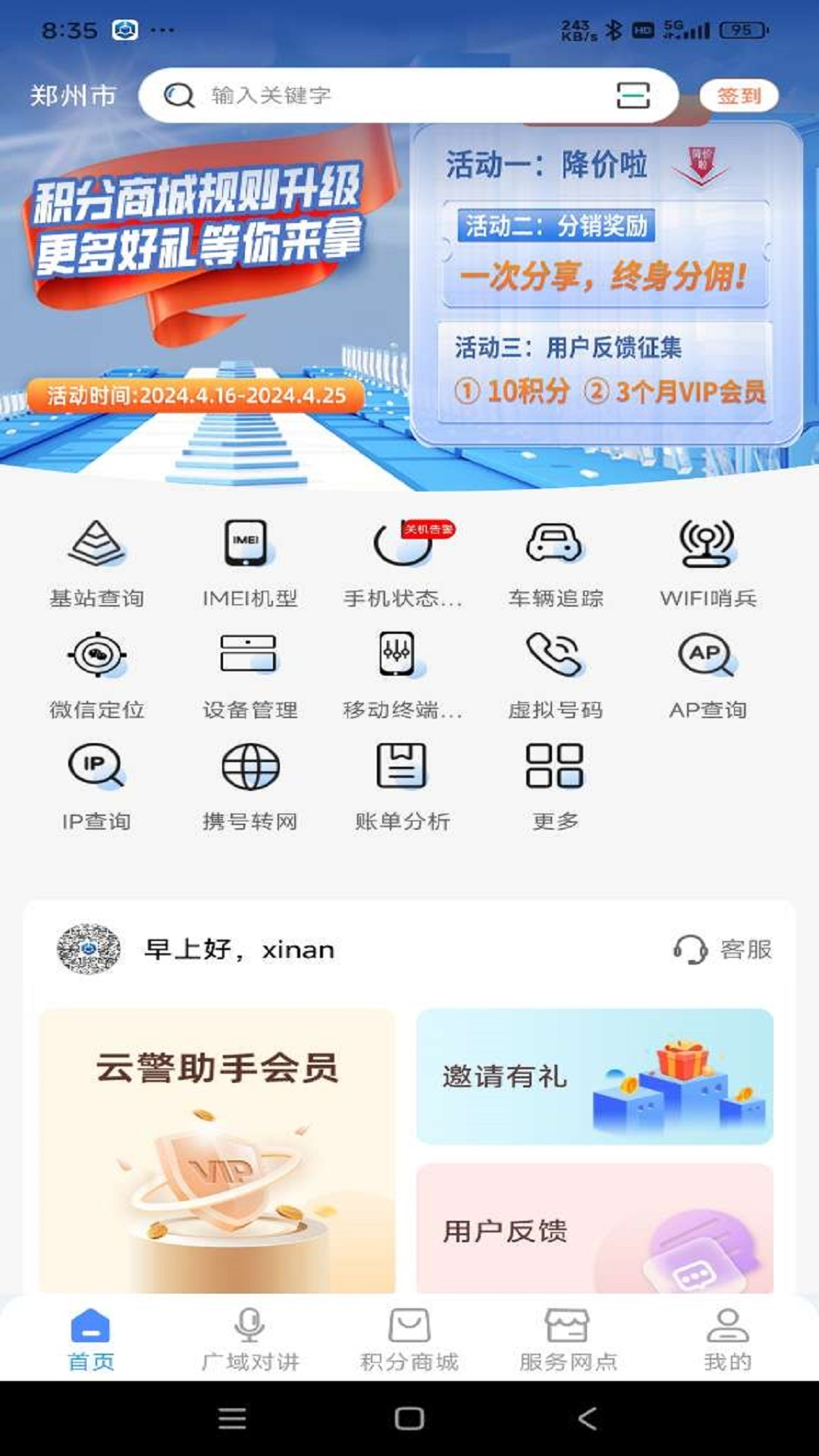Open the scan icon in search bar
Viewport: 819px width, 1456px height.
click(x=632, y=96)
